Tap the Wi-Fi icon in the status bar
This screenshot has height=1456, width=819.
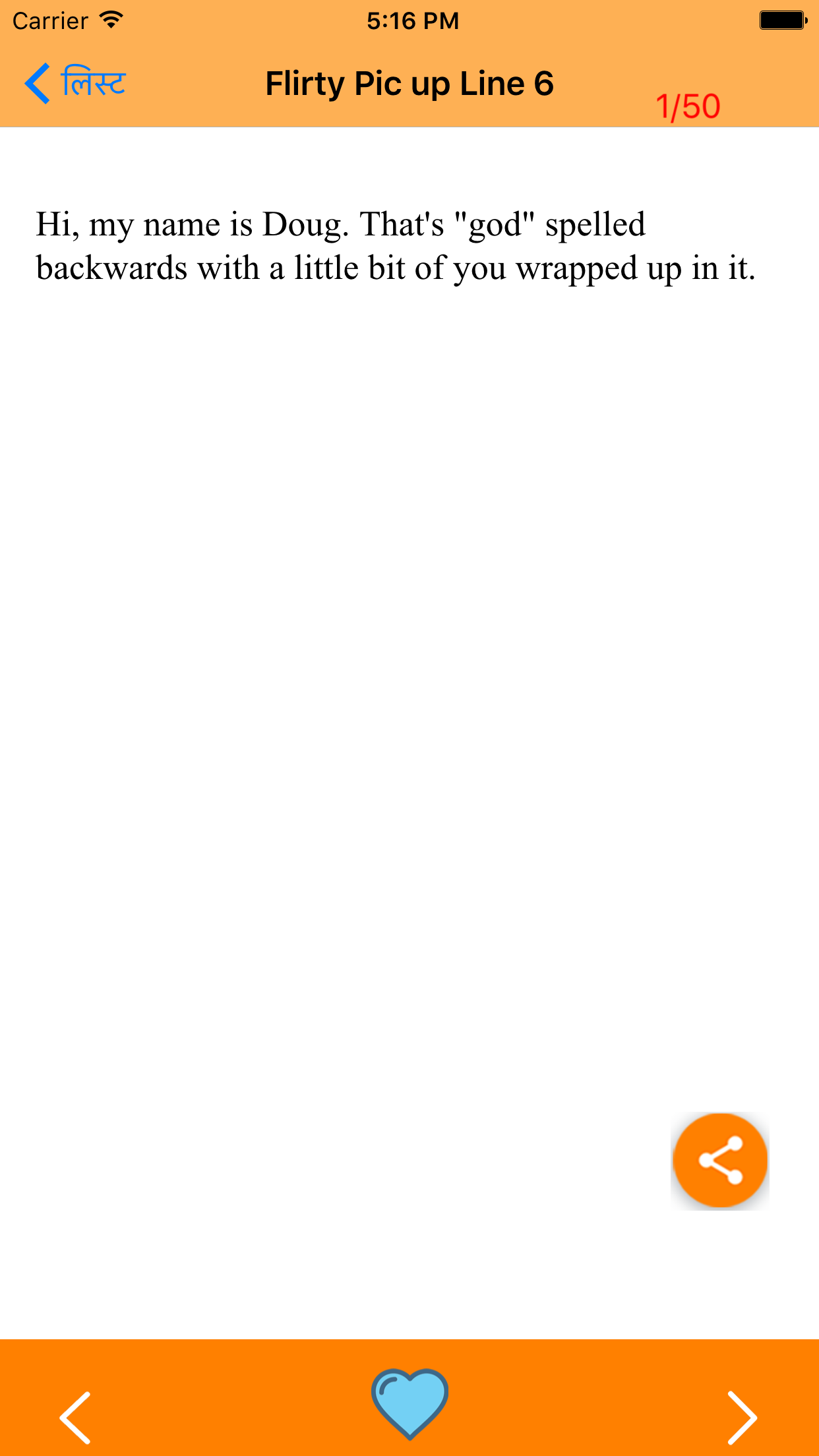point(109,20)
